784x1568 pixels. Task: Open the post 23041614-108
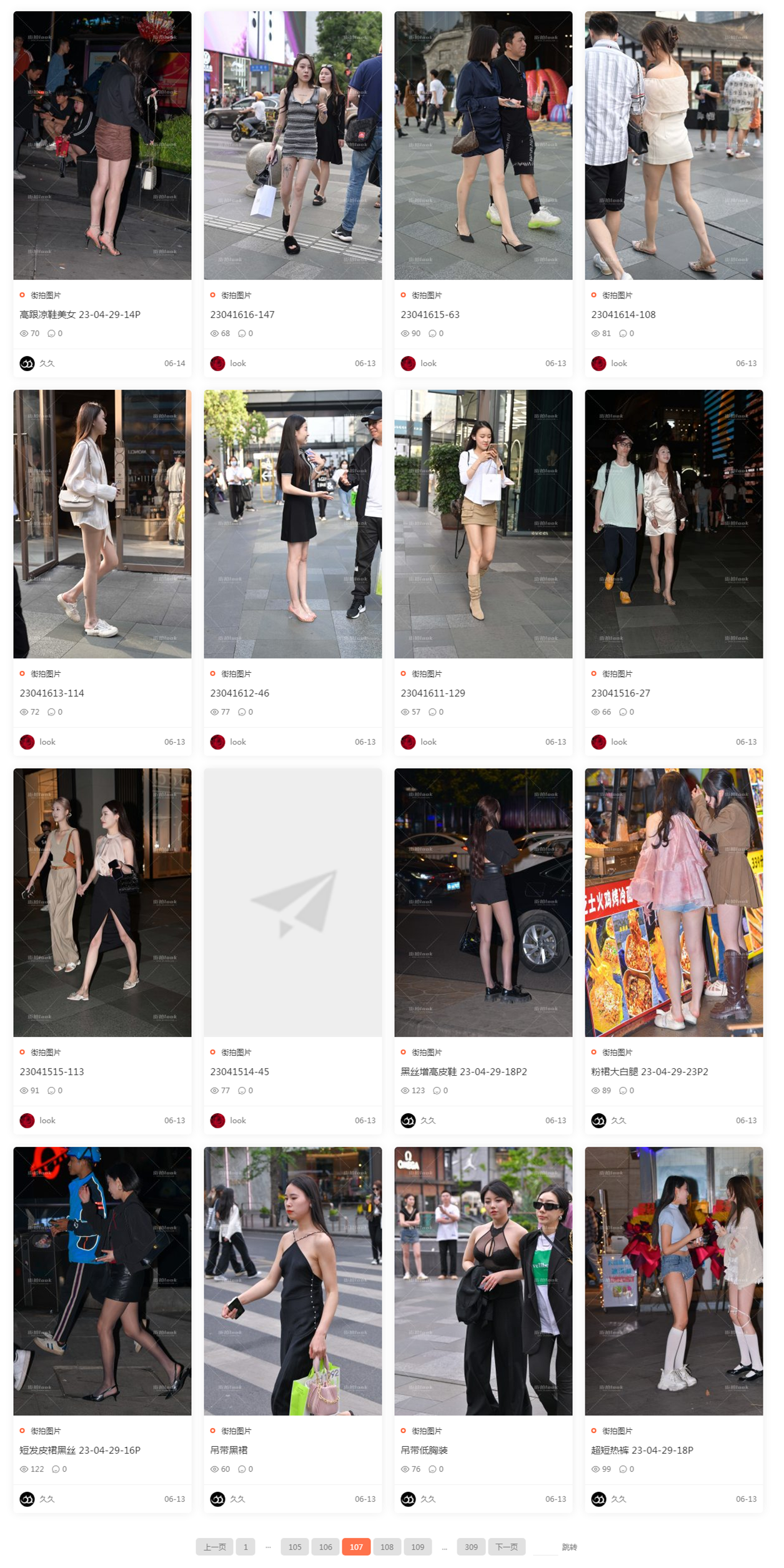(x=623, y=315)
